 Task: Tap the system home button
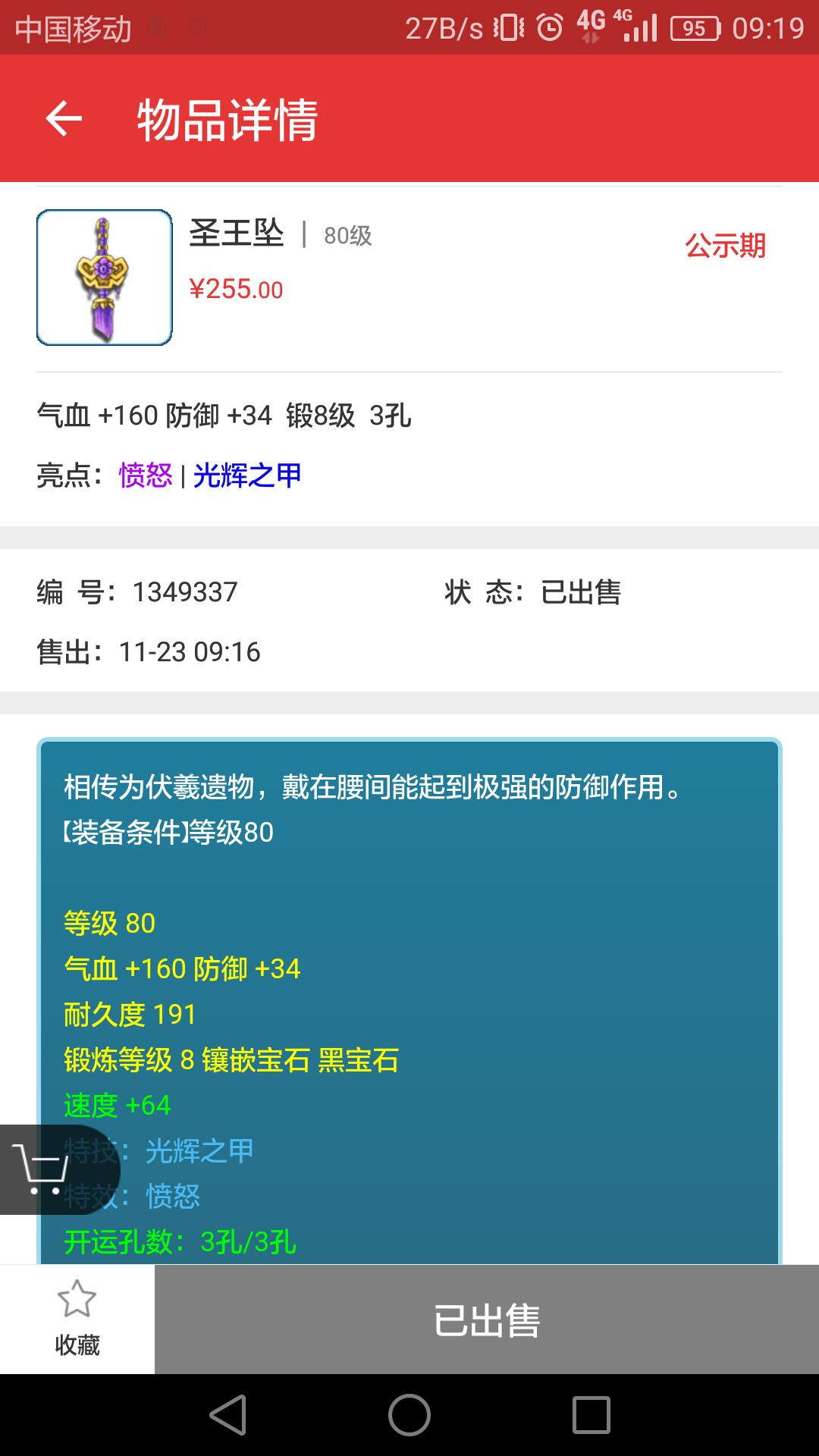coord(409,1415)
